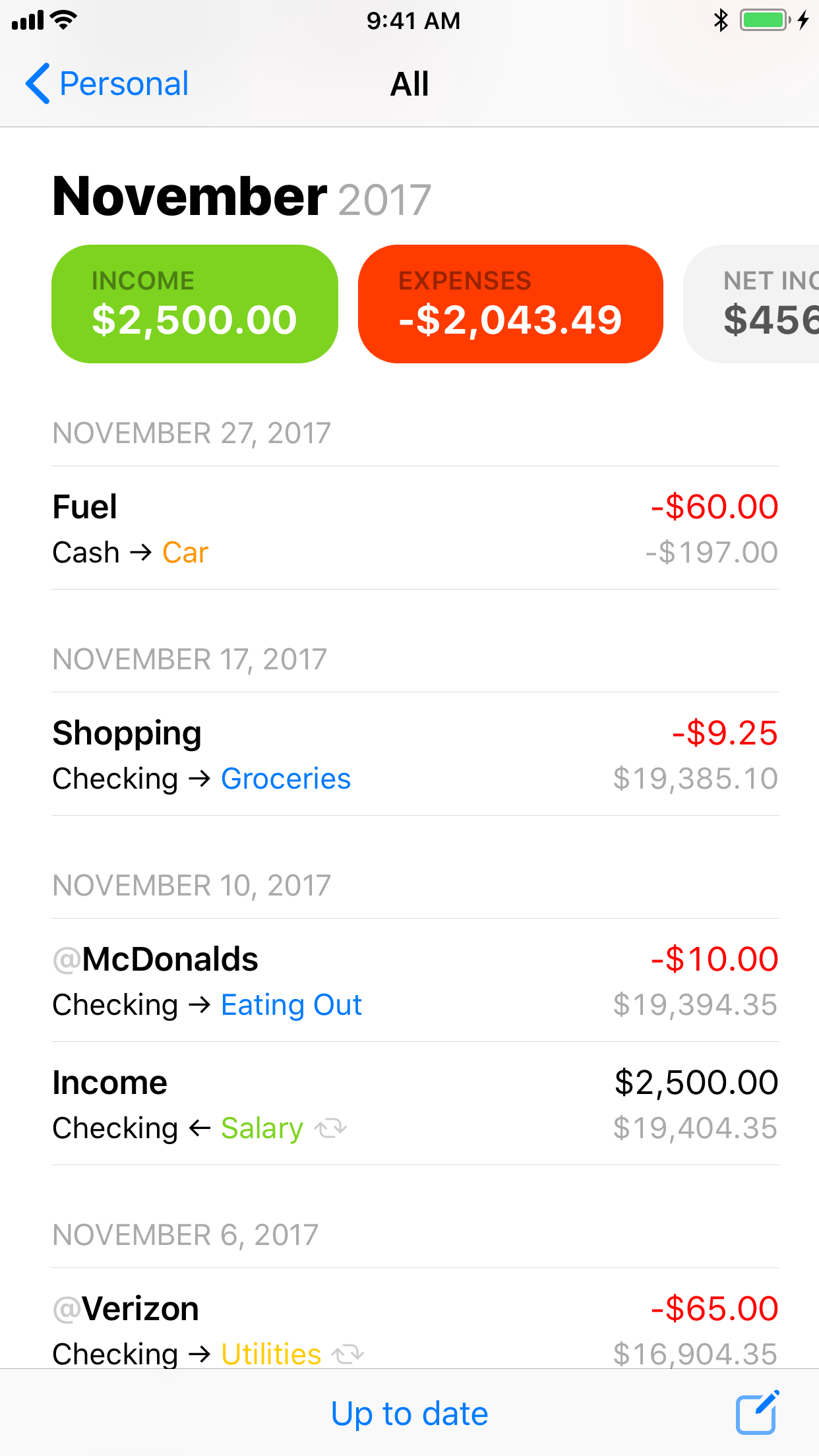Open the Eating Out category link

291,1004
